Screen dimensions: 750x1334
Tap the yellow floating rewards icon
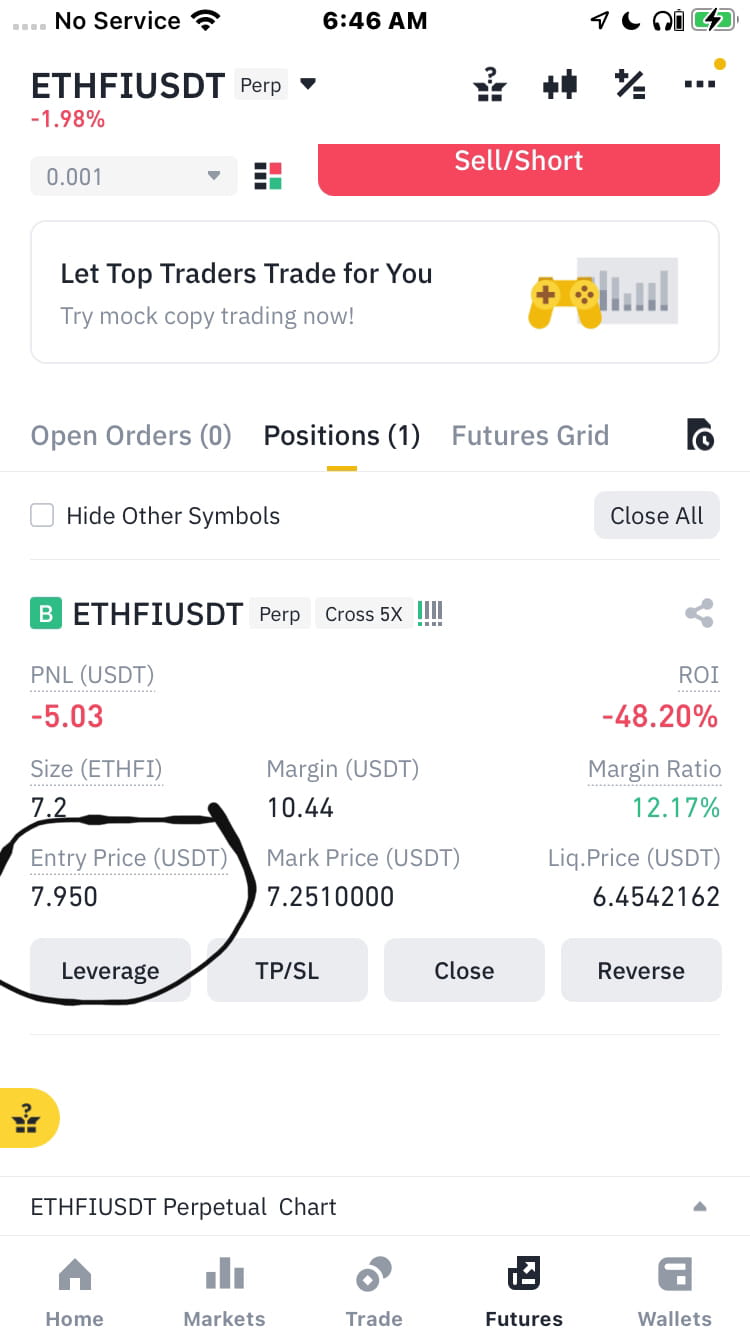(x=28, y=1118)
